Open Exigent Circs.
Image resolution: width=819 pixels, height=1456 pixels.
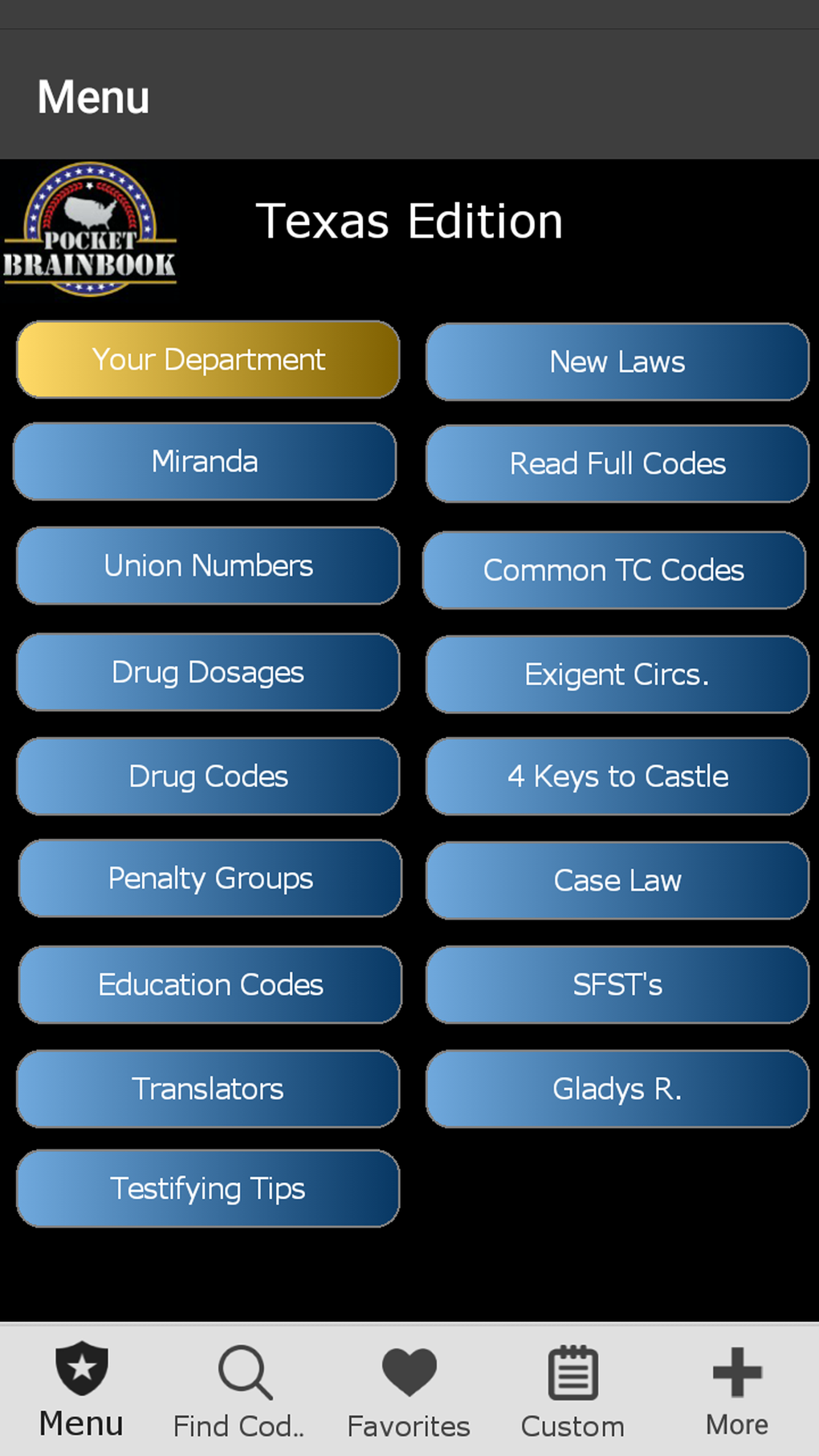(x=617, y=675)
